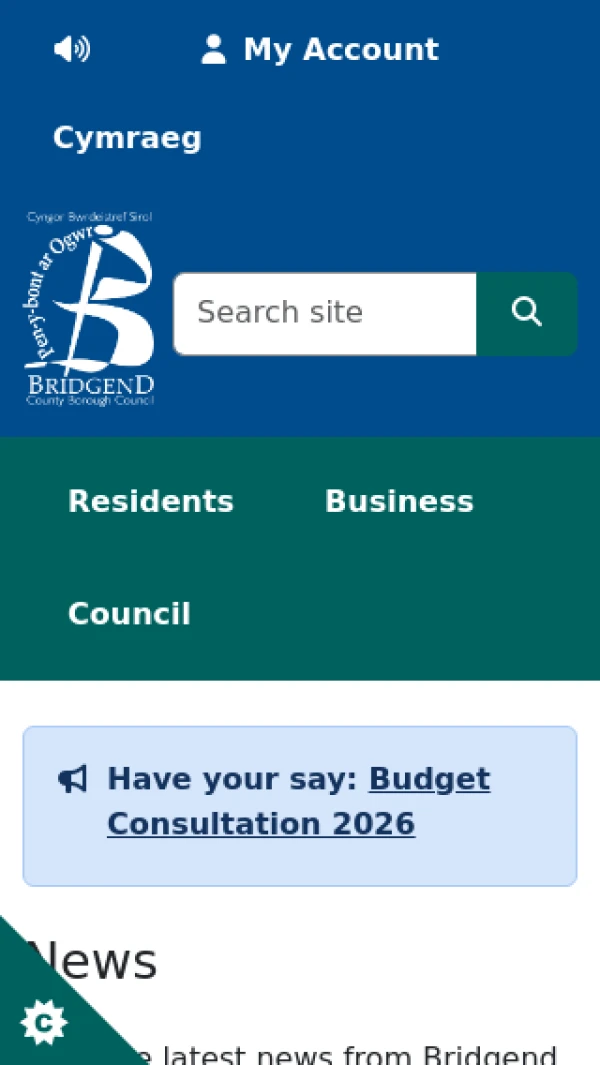Viewport: 600px width, 1065px height.
Task: Focus the Search site field
Action: [325, 313]
